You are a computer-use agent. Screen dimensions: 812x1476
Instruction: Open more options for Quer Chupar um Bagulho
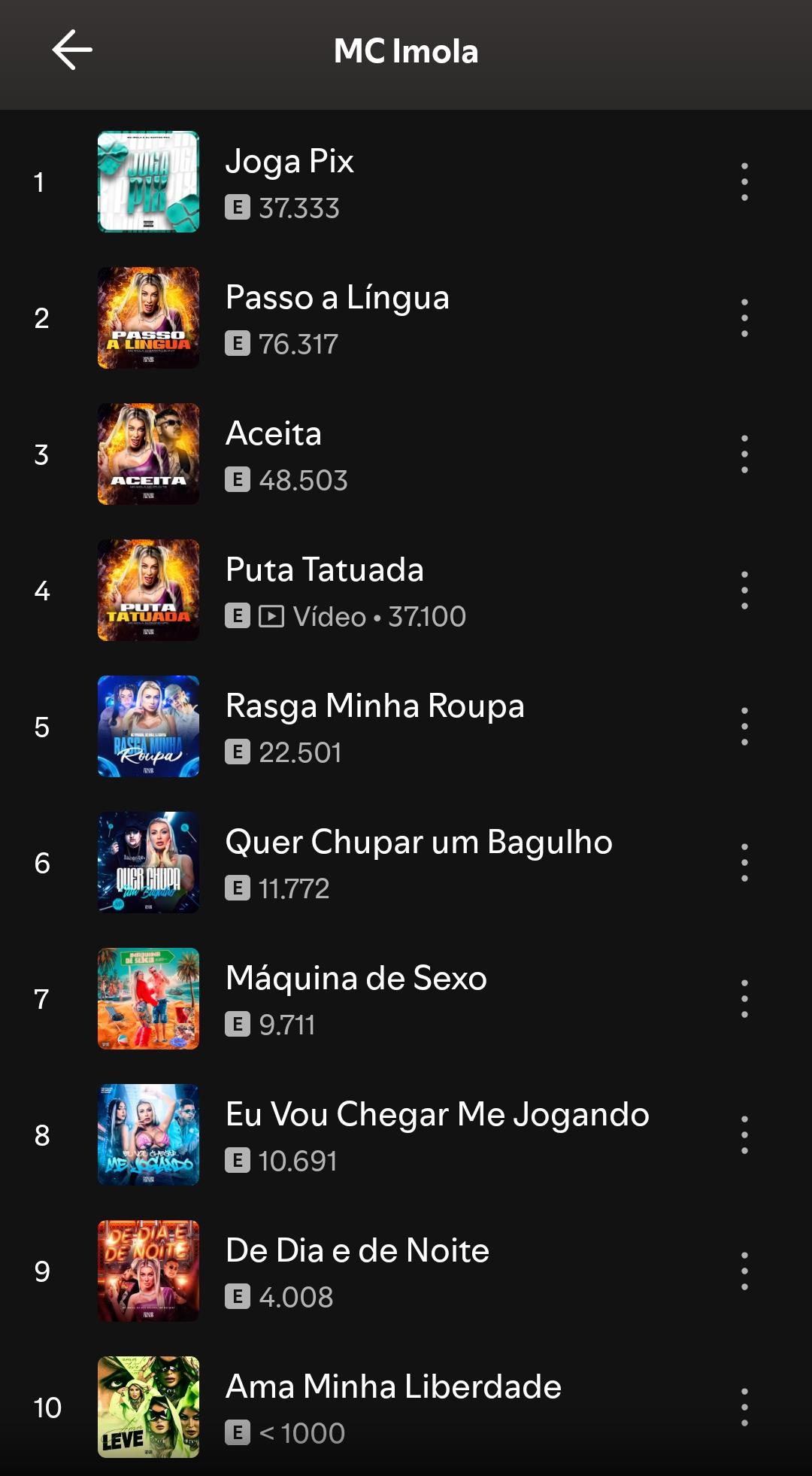[x=744, y=863]
